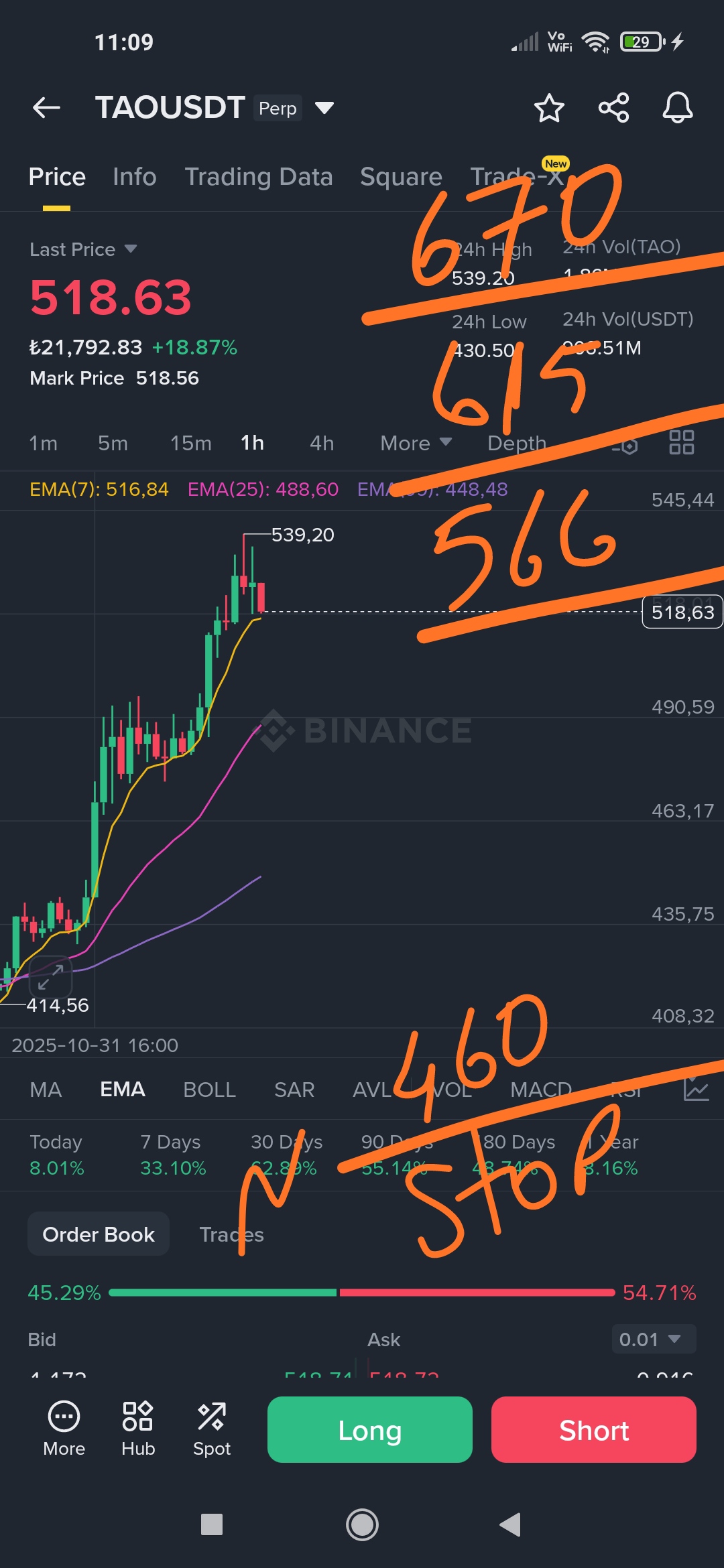Go back using the arrow icon
Image resolution: width=724 pixels, height=1568 pixels.
pyautogui.click(x=46, y=107)
